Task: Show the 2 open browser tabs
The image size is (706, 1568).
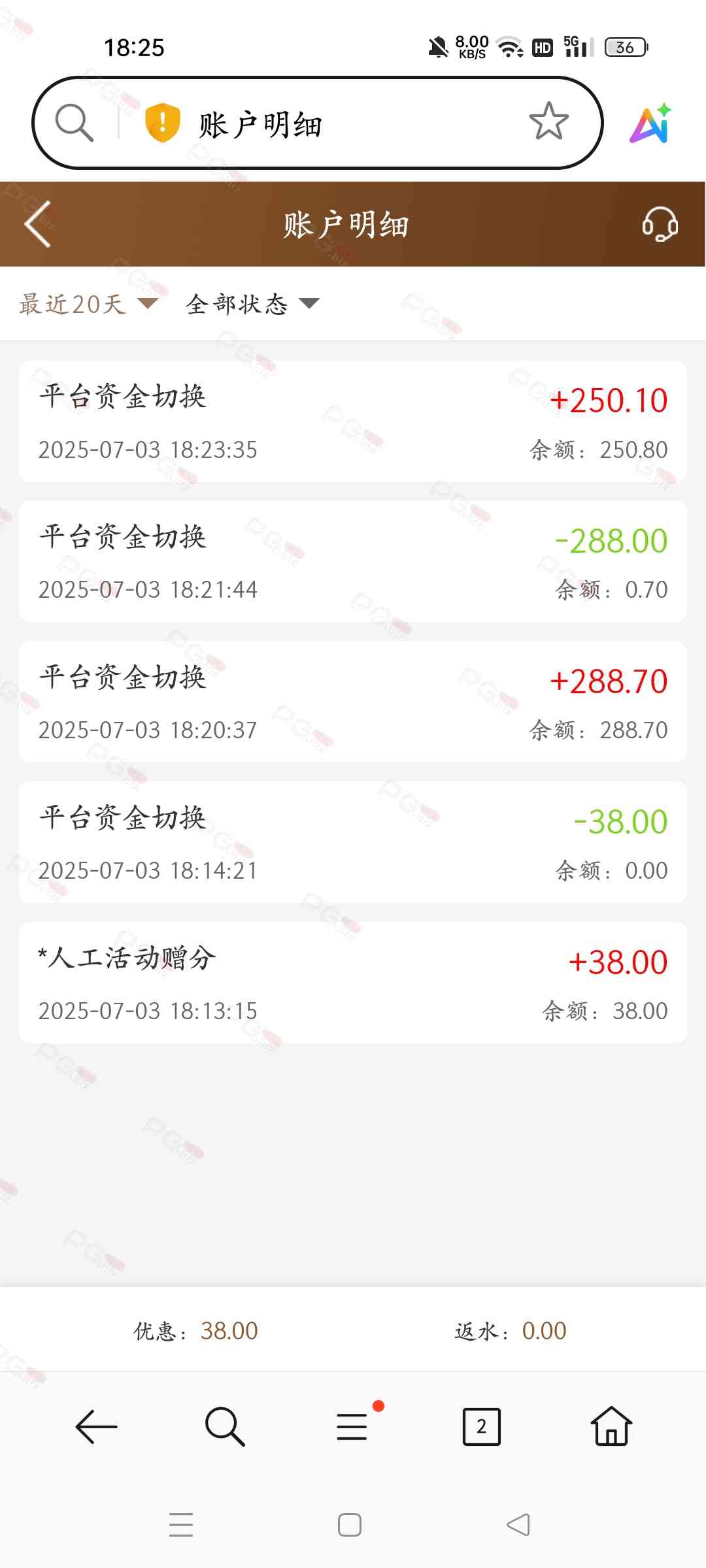Action: click(481, 1426)
